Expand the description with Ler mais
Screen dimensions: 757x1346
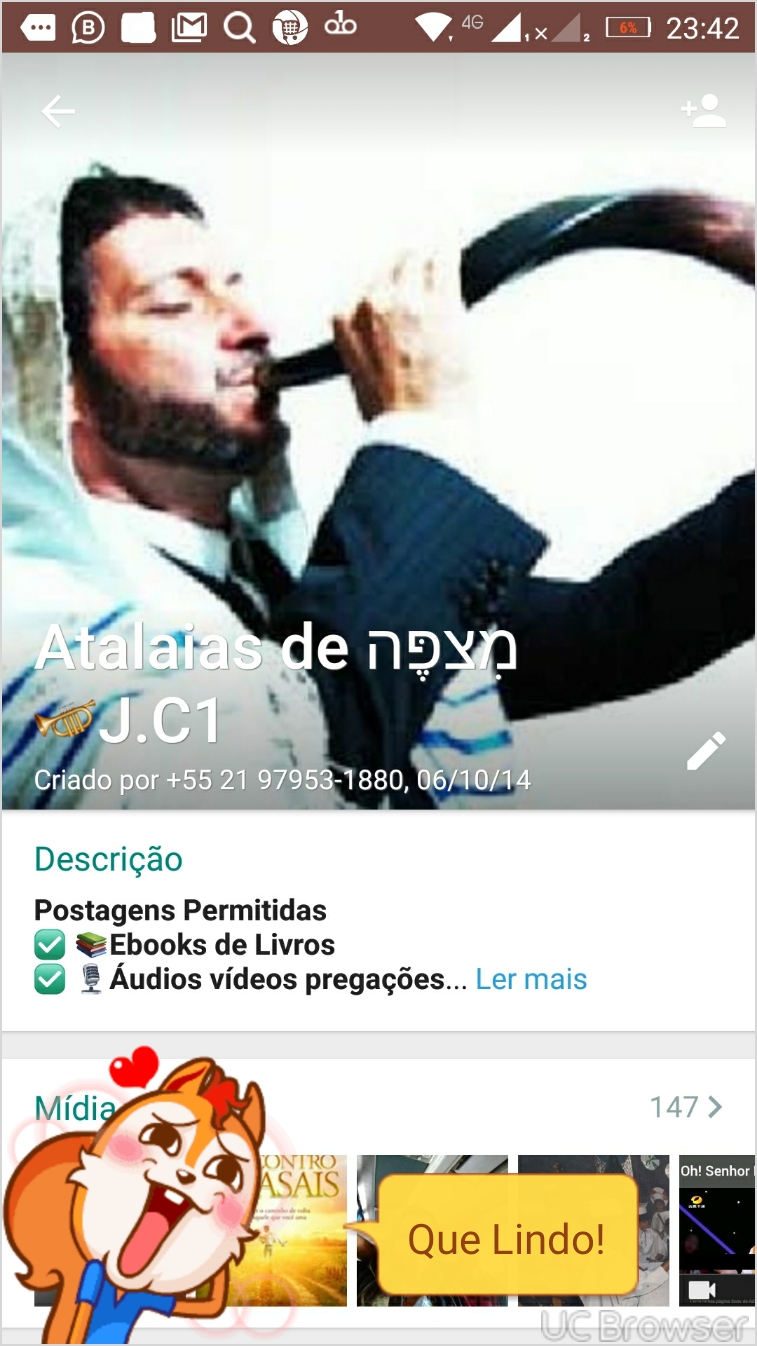(x=531, y=979)
